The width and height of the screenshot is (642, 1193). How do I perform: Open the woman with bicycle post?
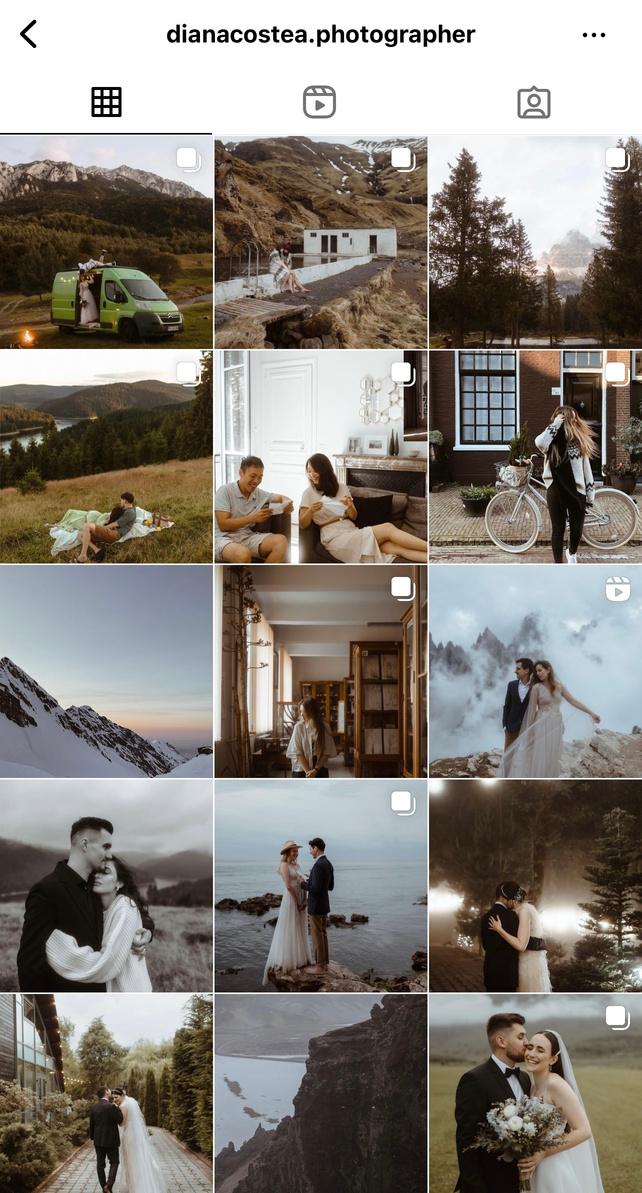point(535,456)
